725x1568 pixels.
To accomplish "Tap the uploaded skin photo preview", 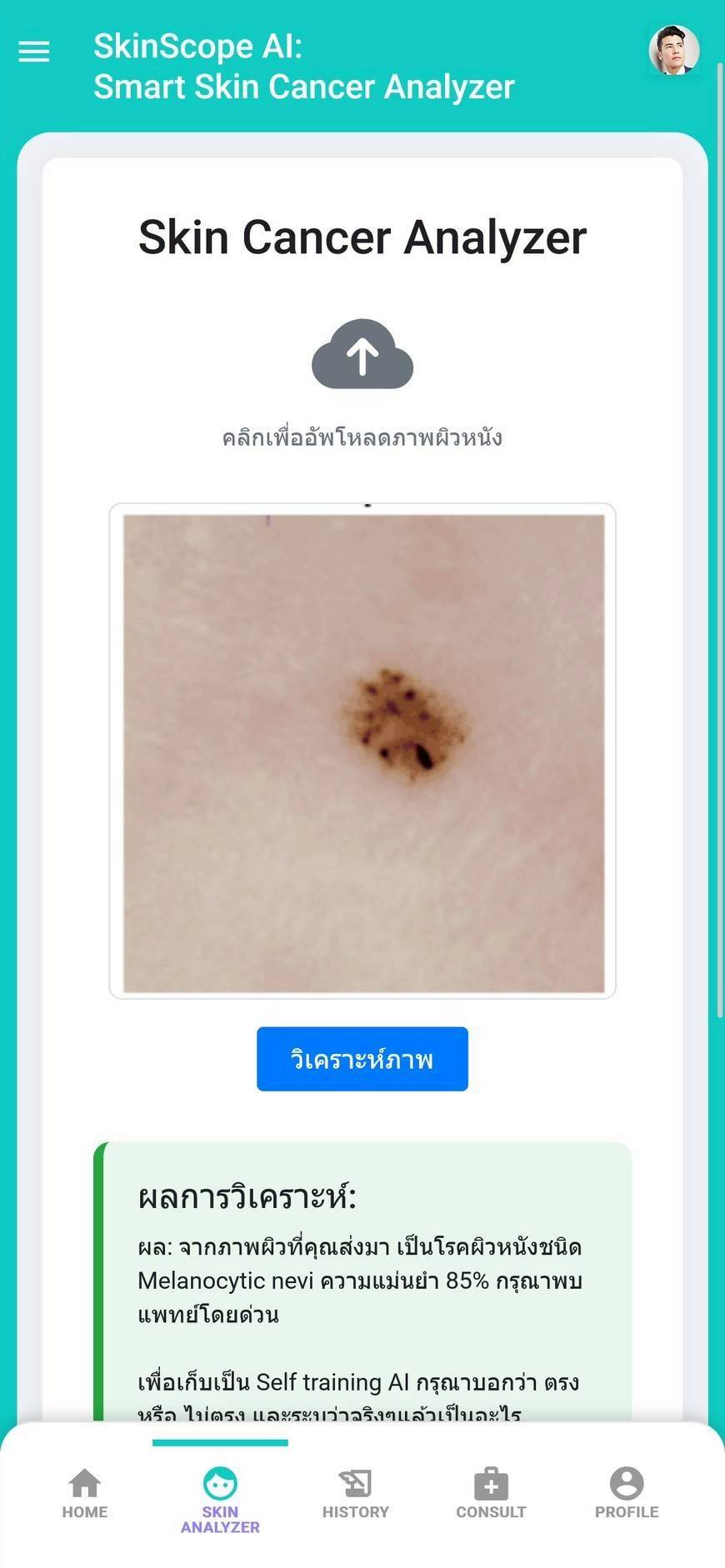I will tap(363, 752).
